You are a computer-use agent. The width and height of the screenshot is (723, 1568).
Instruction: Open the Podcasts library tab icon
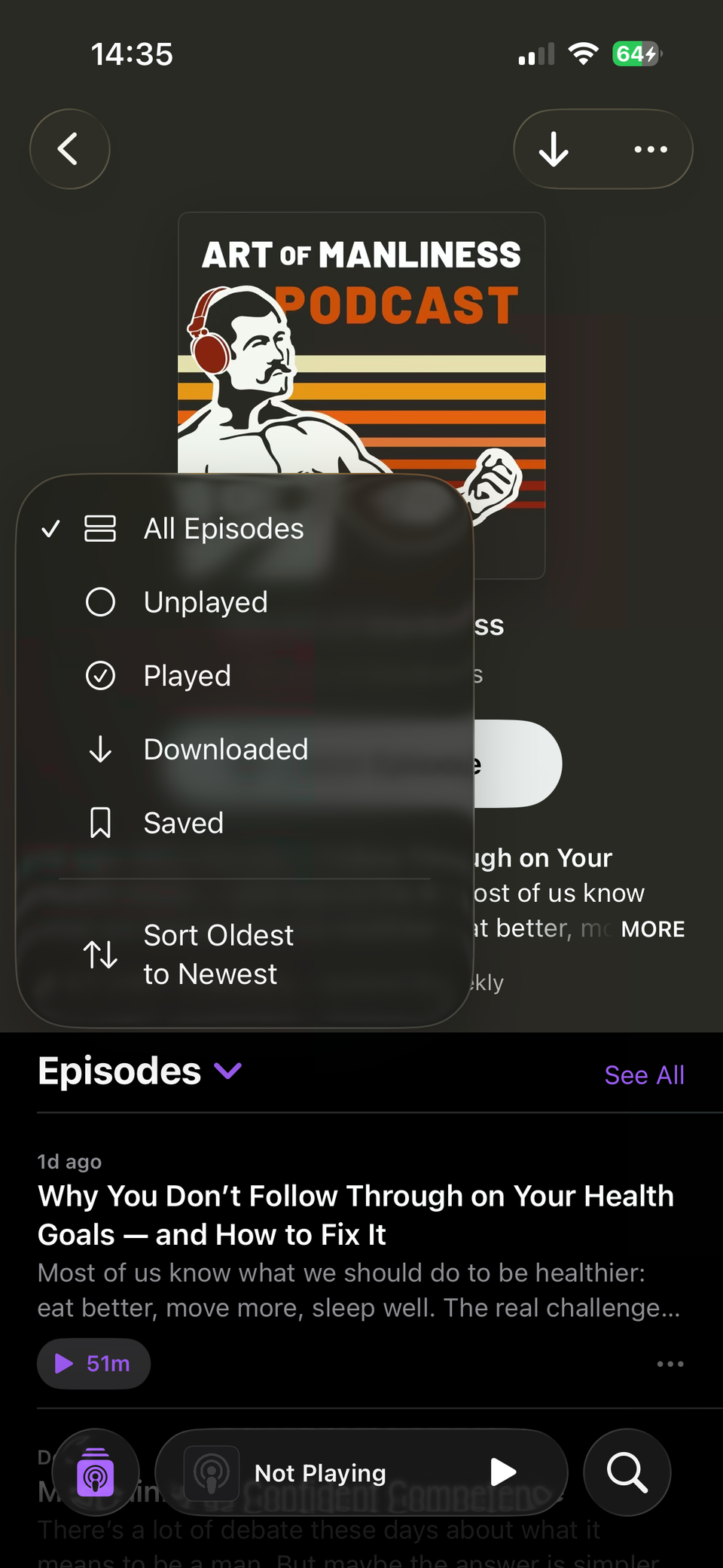[96, 1472]
